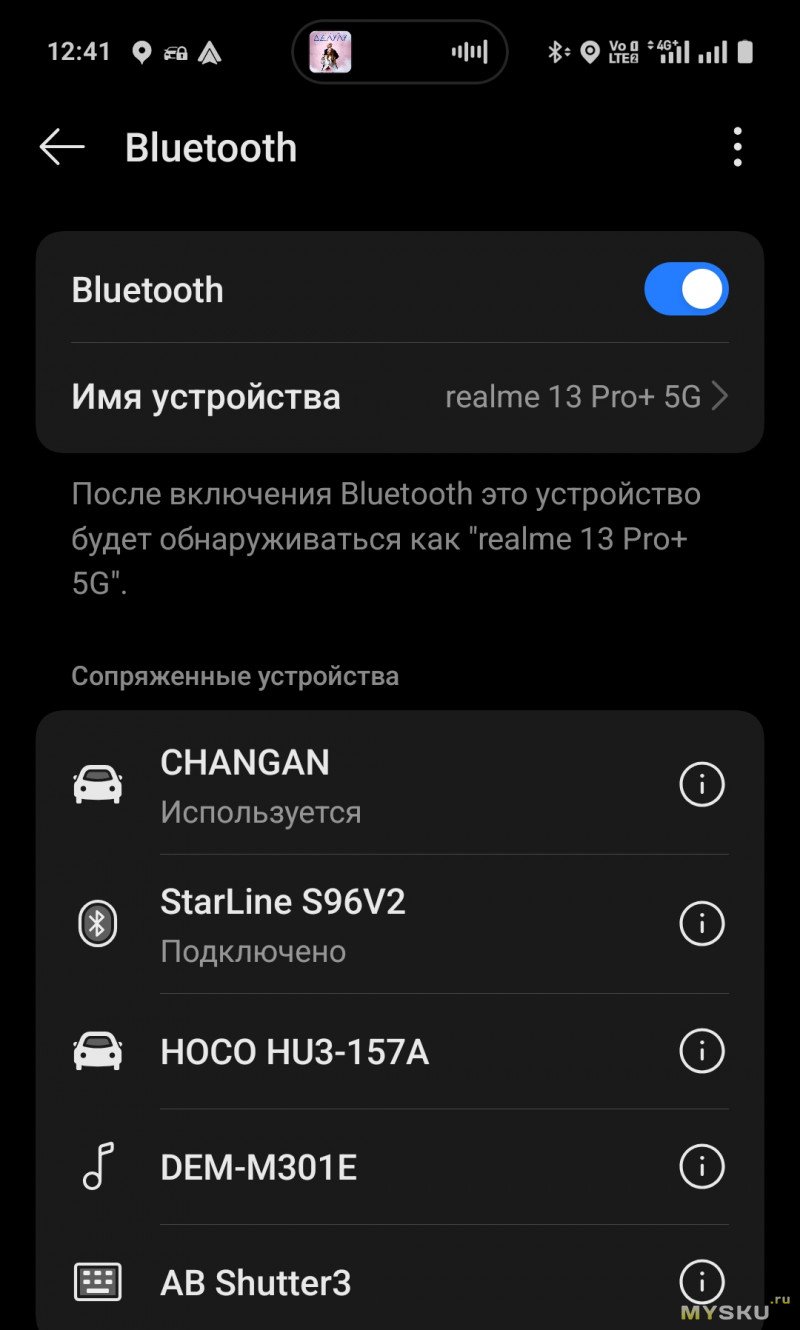The height and width of the screenshot is (1330, 800).
Task: Open info for DEM-M301E
Action: 701,1167
